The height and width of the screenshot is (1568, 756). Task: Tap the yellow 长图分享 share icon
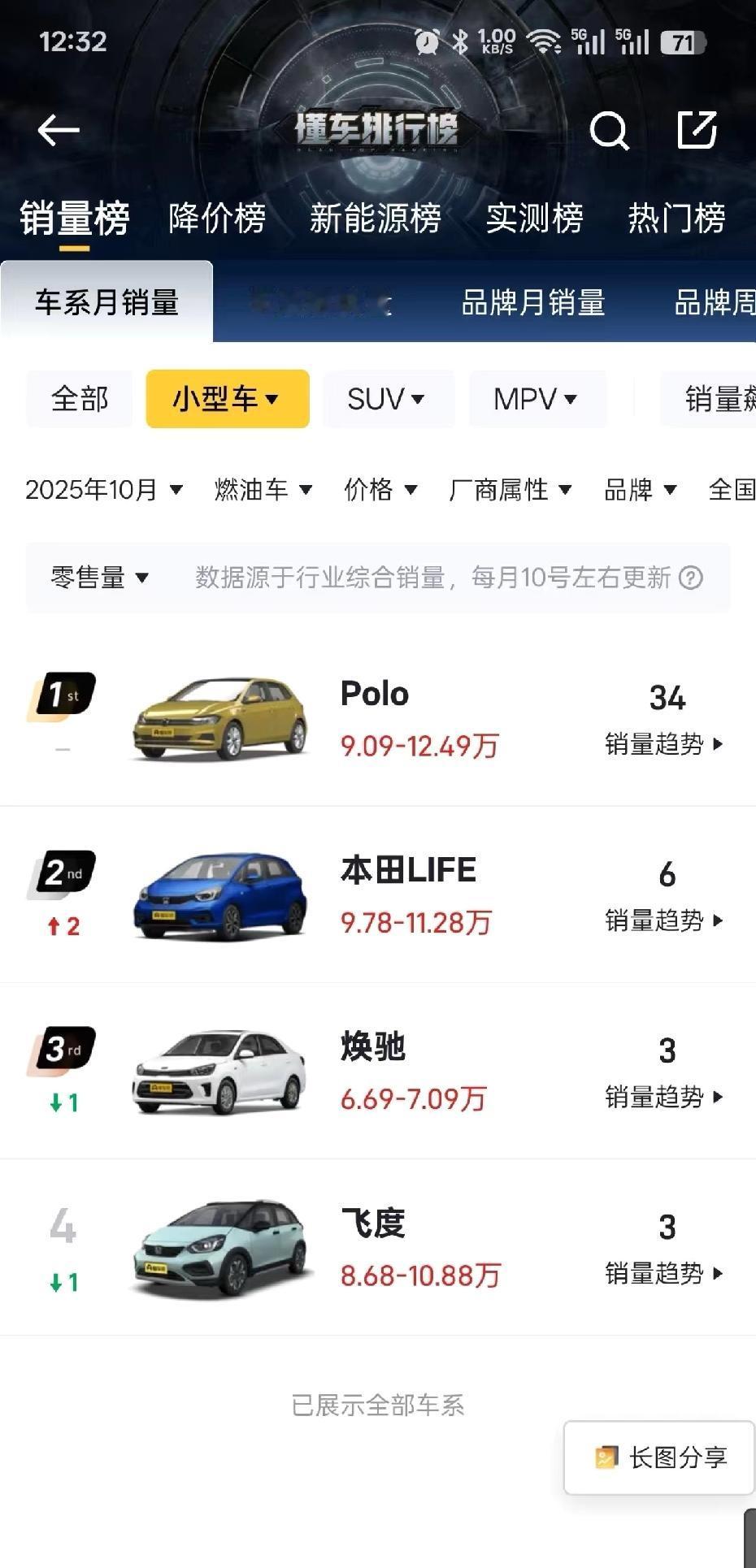pos(605,1458)
